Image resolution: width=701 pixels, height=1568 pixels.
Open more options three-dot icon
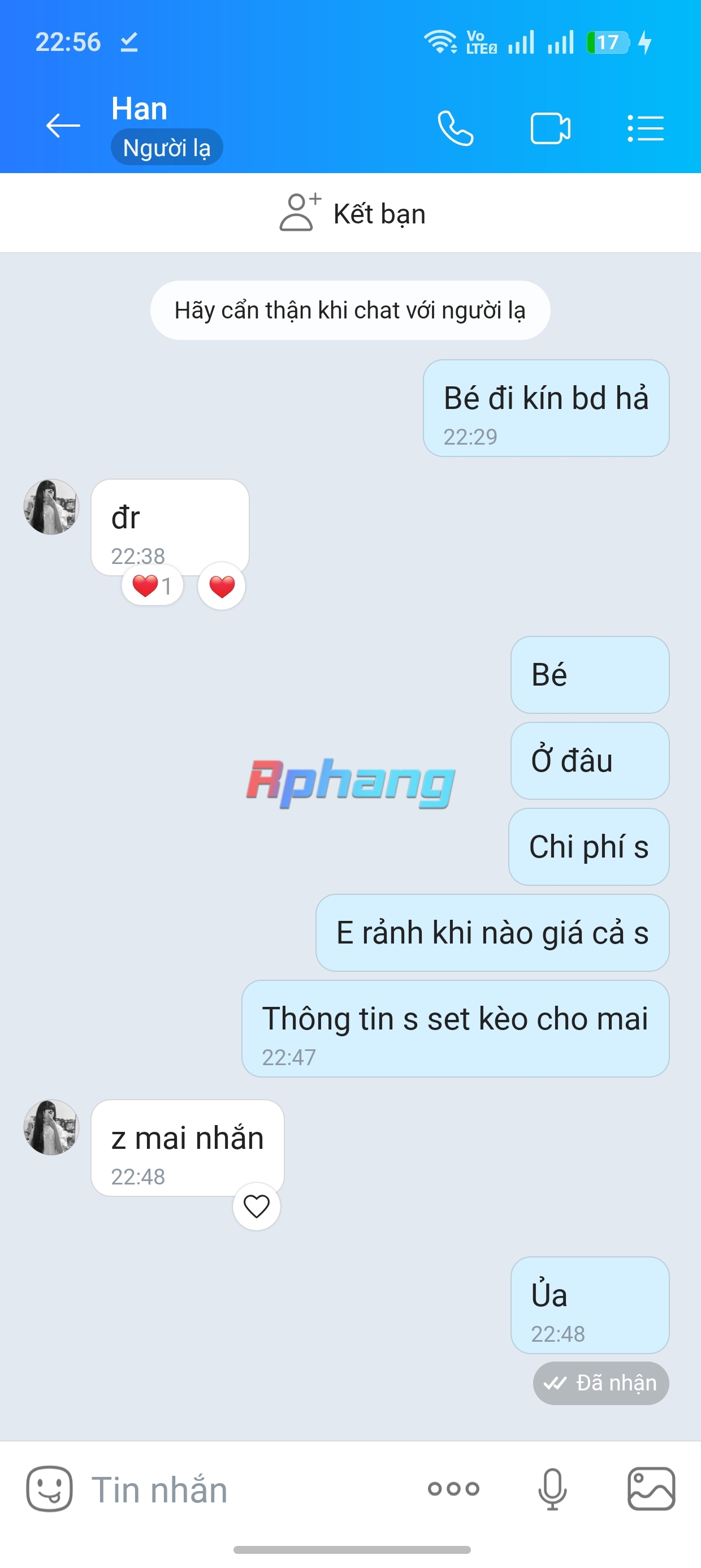coord(453,1489)
